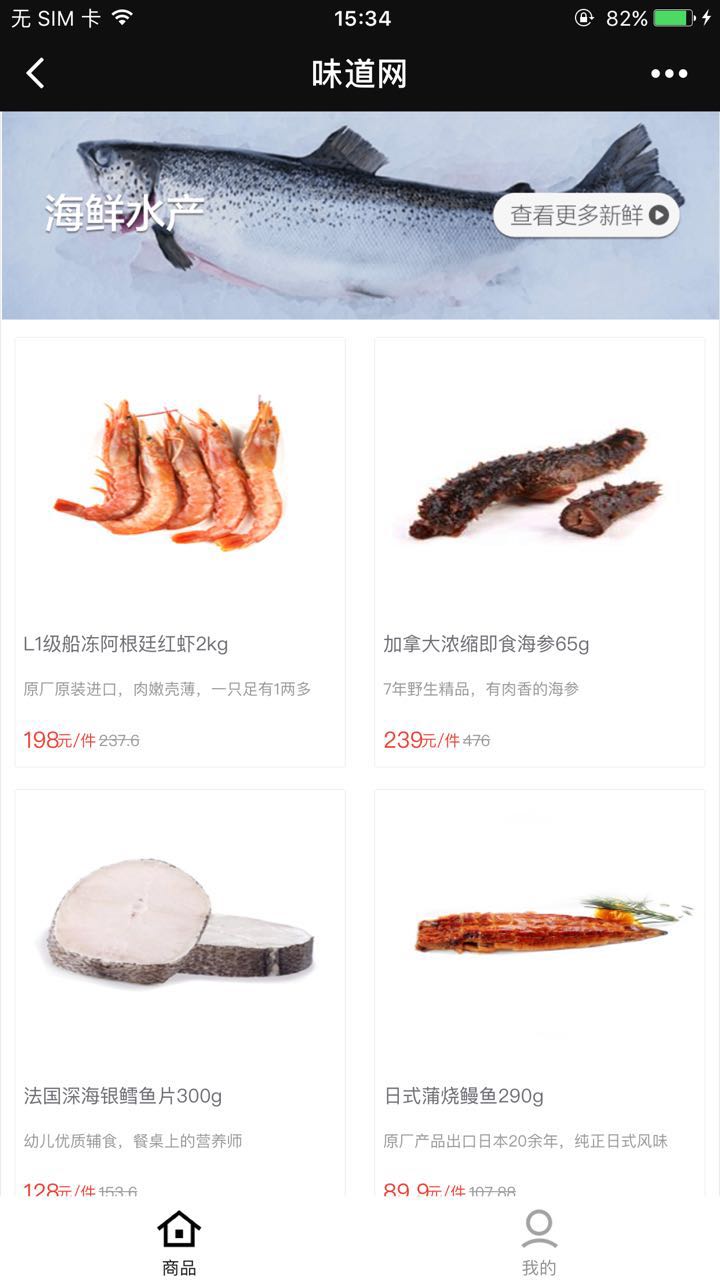Open the 海鲜水产 salmon banner
720x1280 pixels.
[x=300, y=215]
